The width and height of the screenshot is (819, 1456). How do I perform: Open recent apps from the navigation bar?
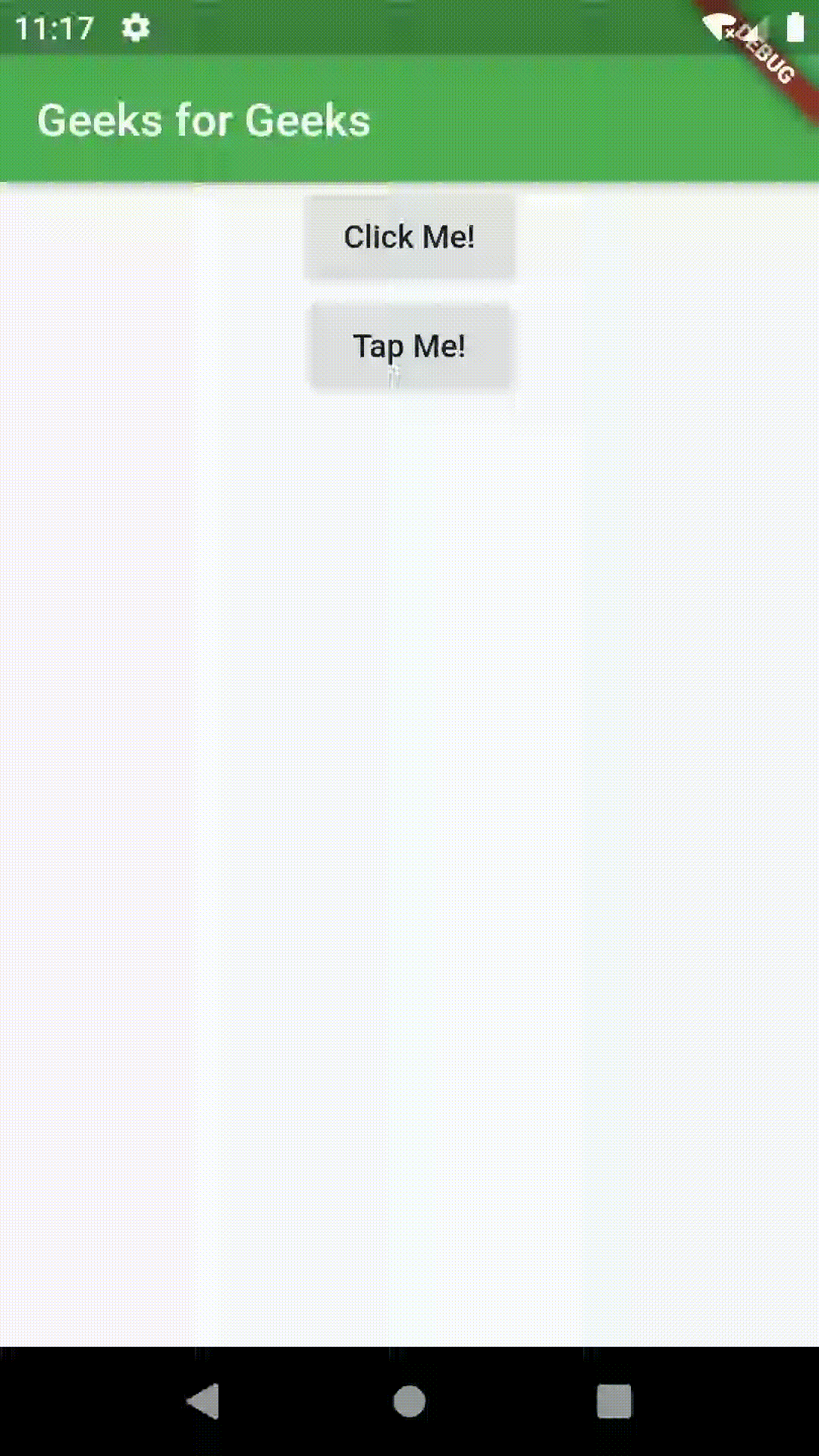click(614, 1401)
